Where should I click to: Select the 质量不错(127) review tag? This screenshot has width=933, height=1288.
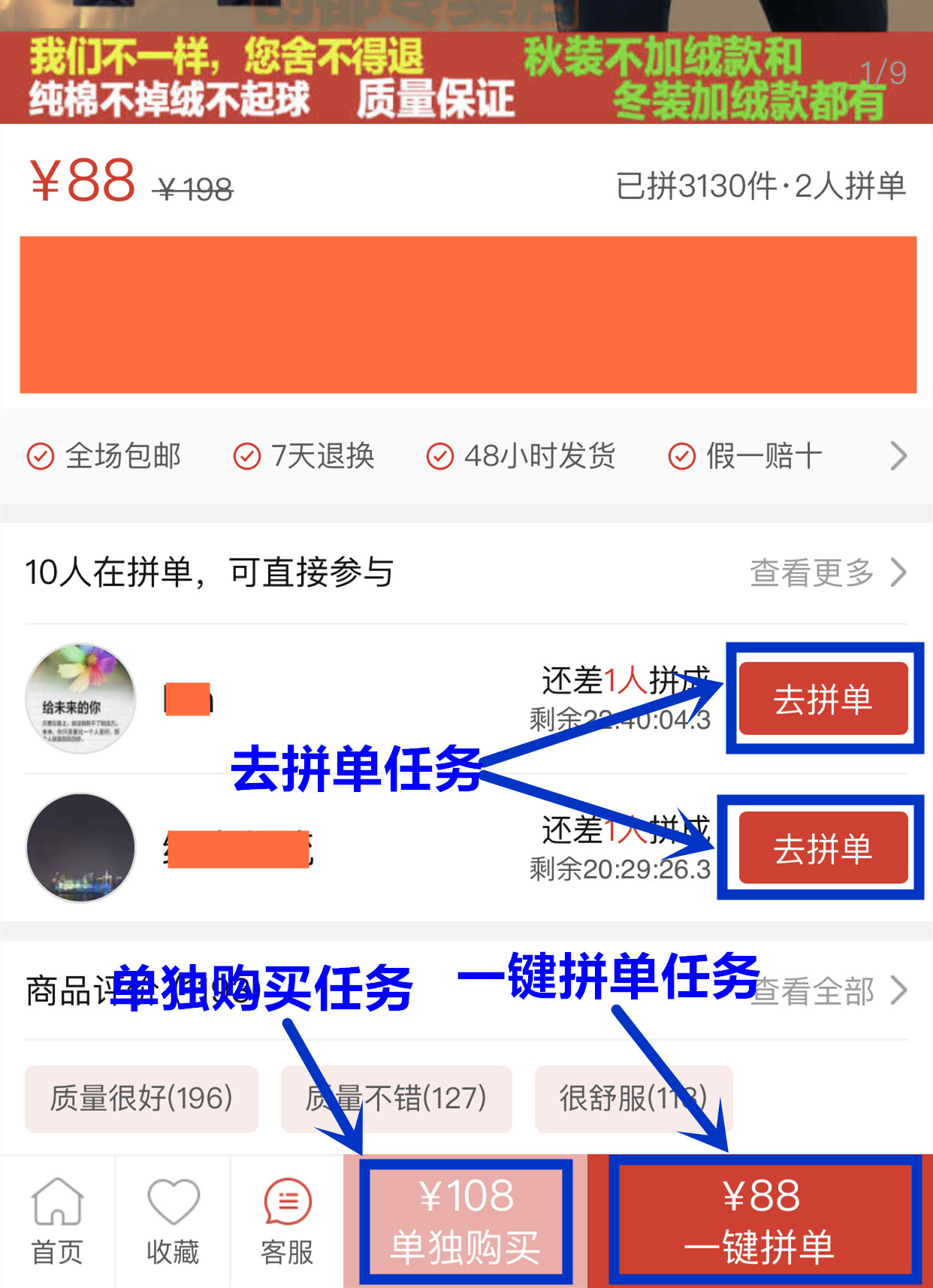click(x=397, y=1099)
